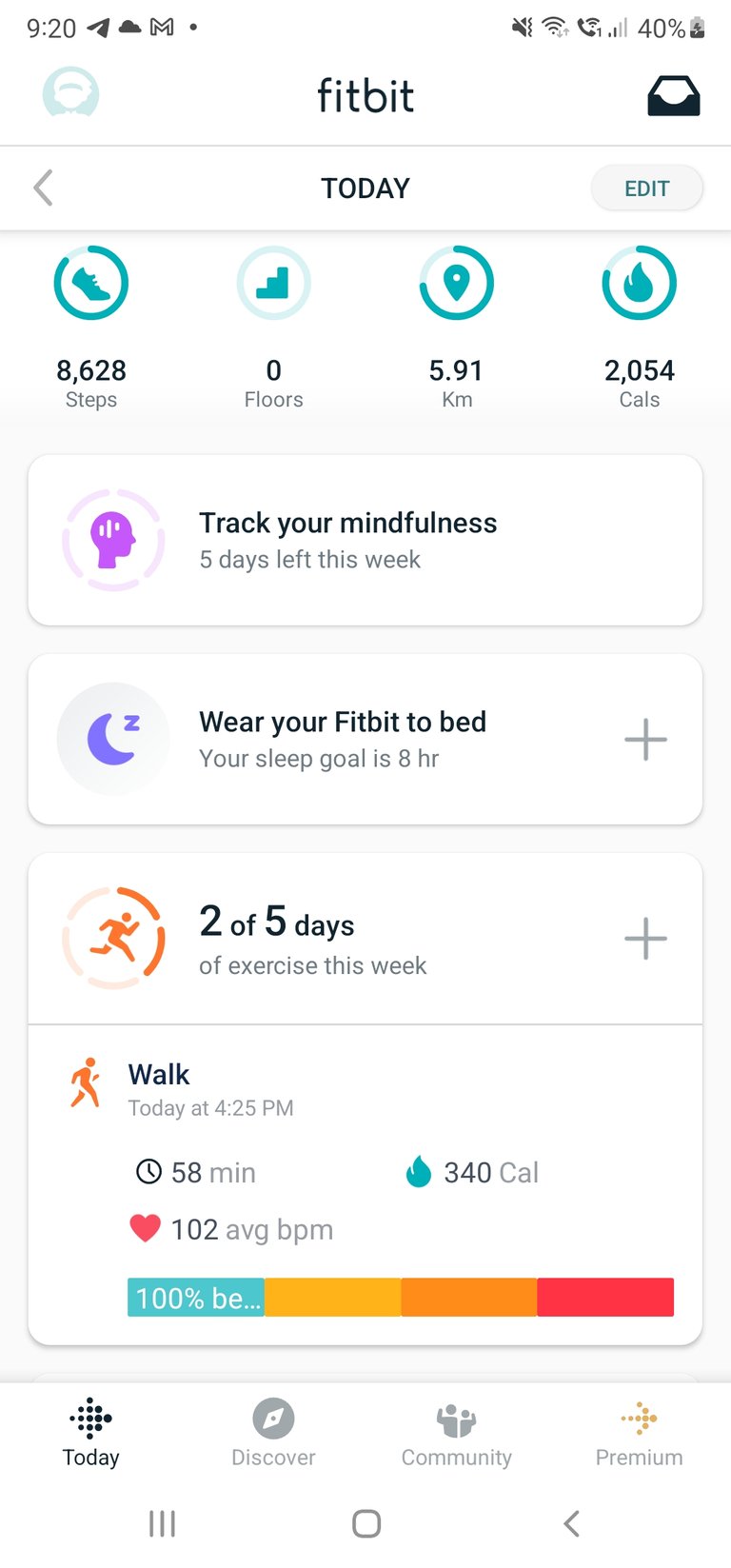The width and height of the screenshot is (731, 1568).
Task: Add an exercise with the plus icon
Action: tap(645, 939)
